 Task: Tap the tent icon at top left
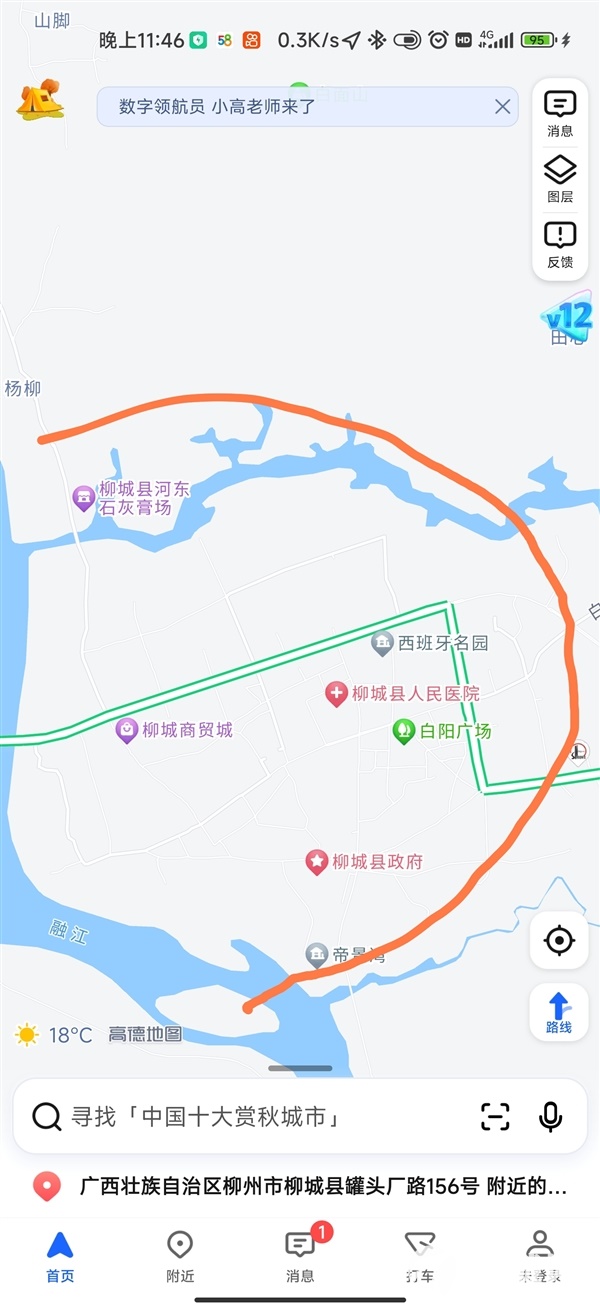39,101
